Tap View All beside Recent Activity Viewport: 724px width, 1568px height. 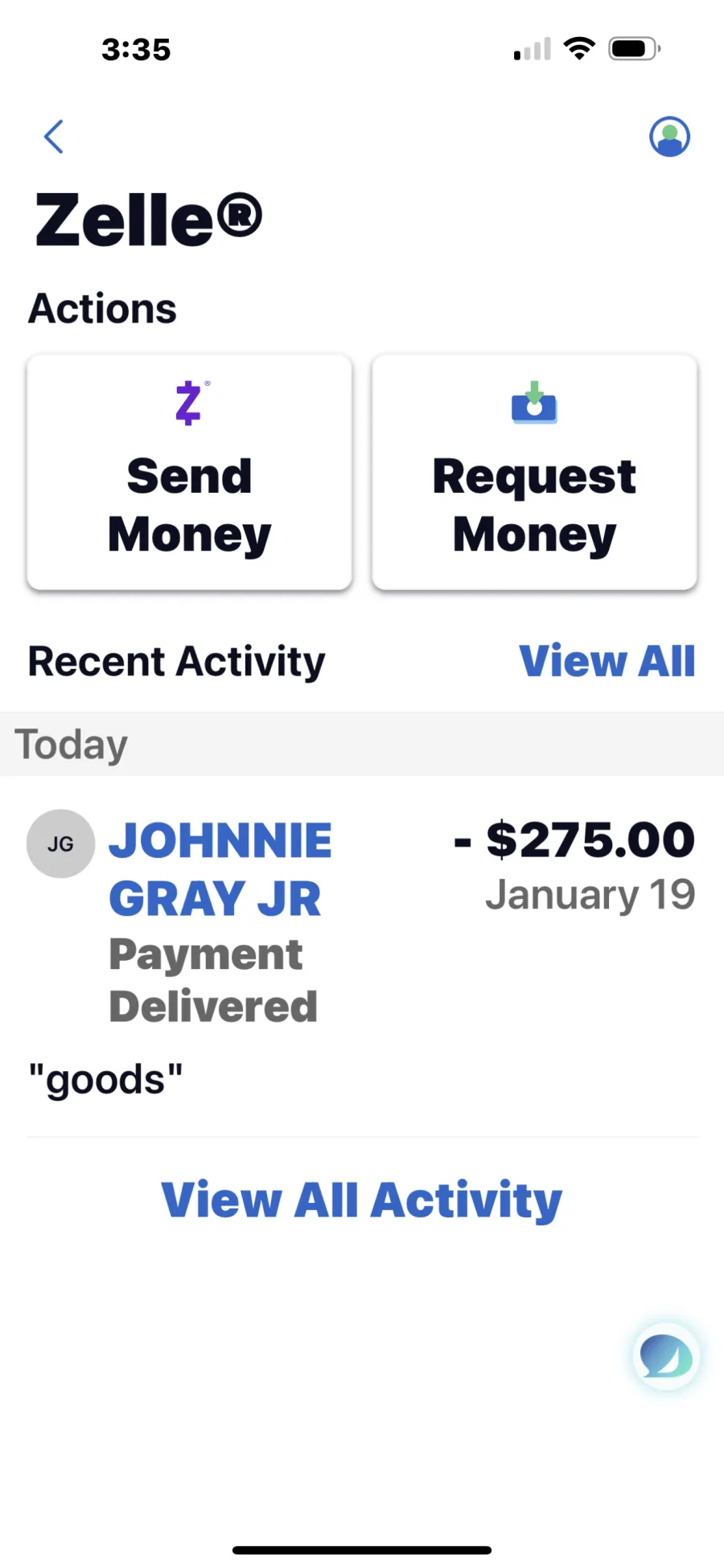coord(607,662)
